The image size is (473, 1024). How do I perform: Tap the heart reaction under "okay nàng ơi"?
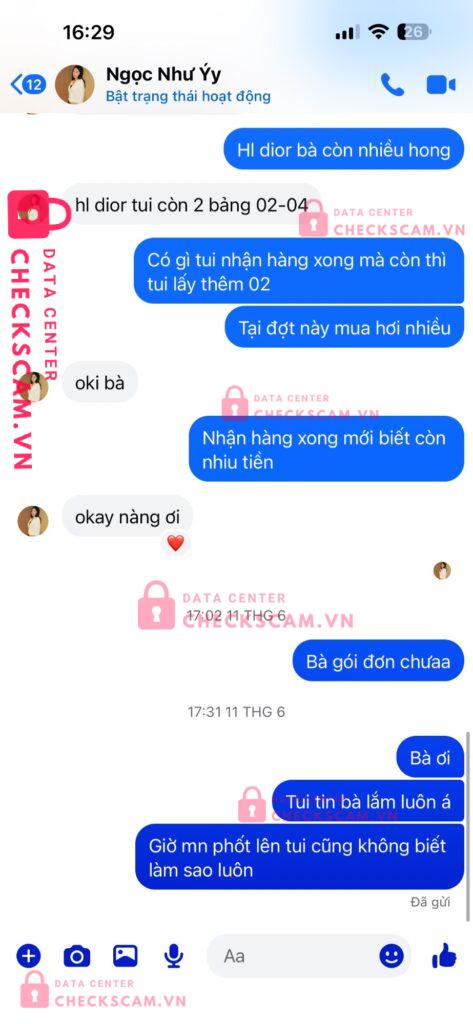point(175,542)
